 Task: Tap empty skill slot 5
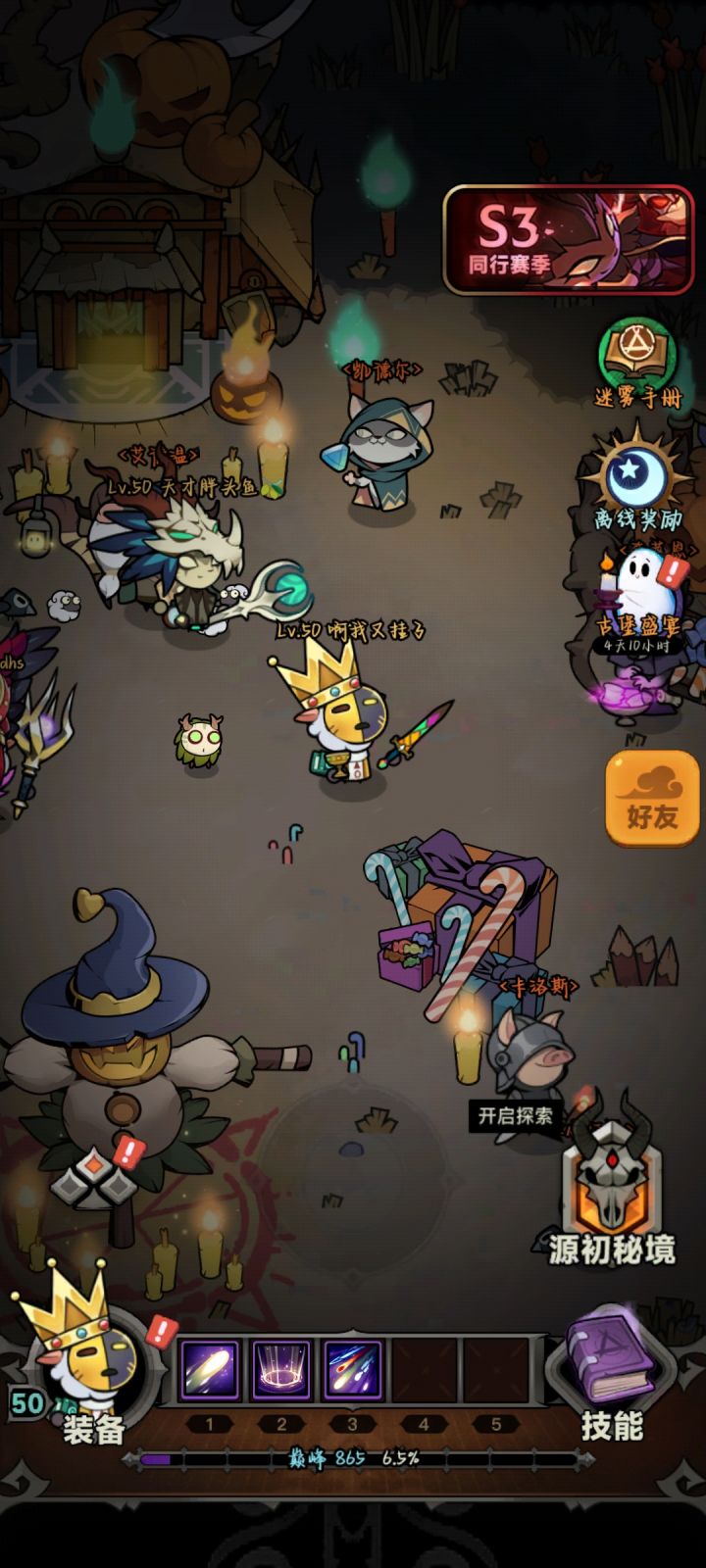[x=496, y=1369]
